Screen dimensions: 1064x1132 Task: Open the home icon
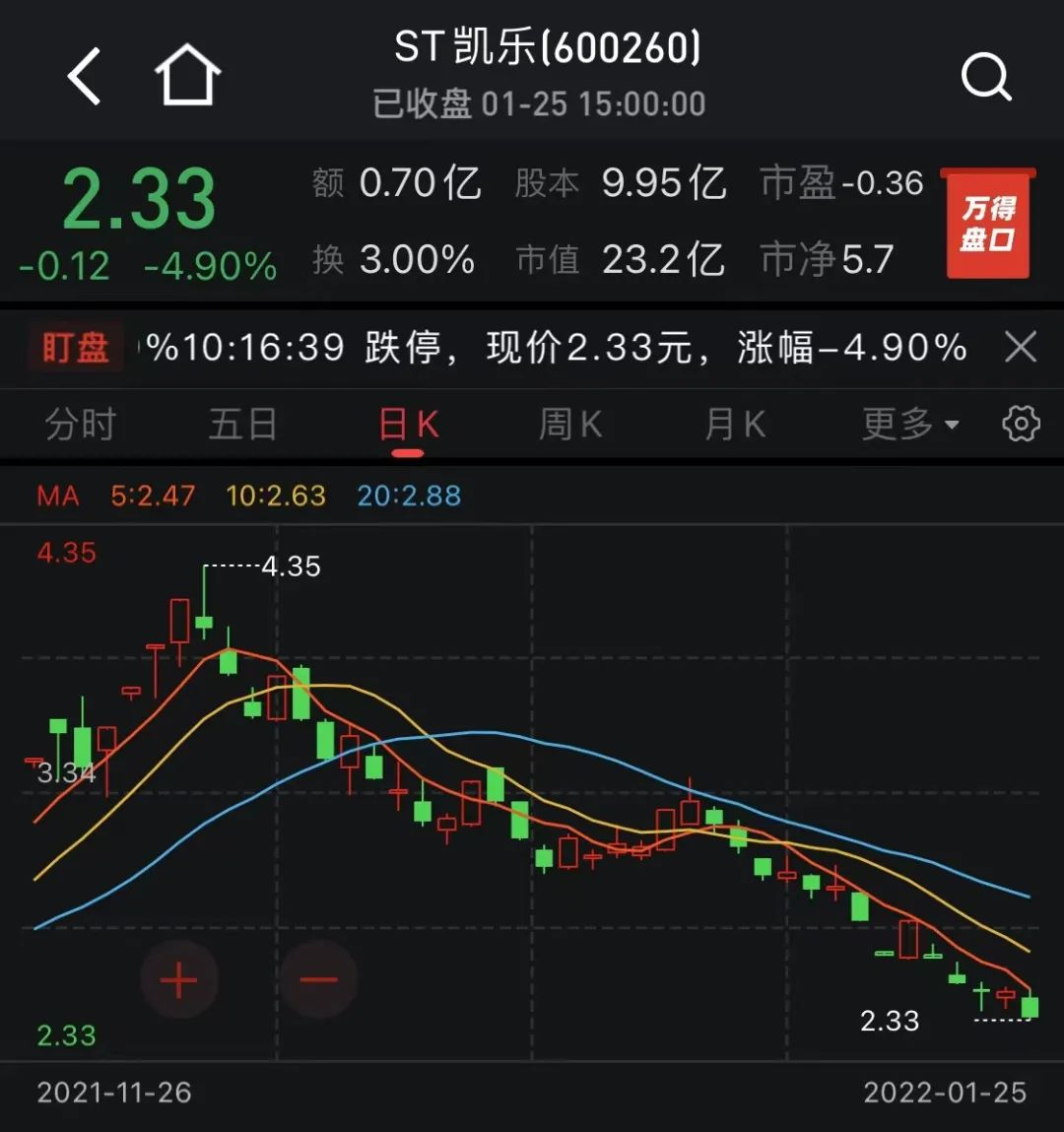(x=187, y=75)
